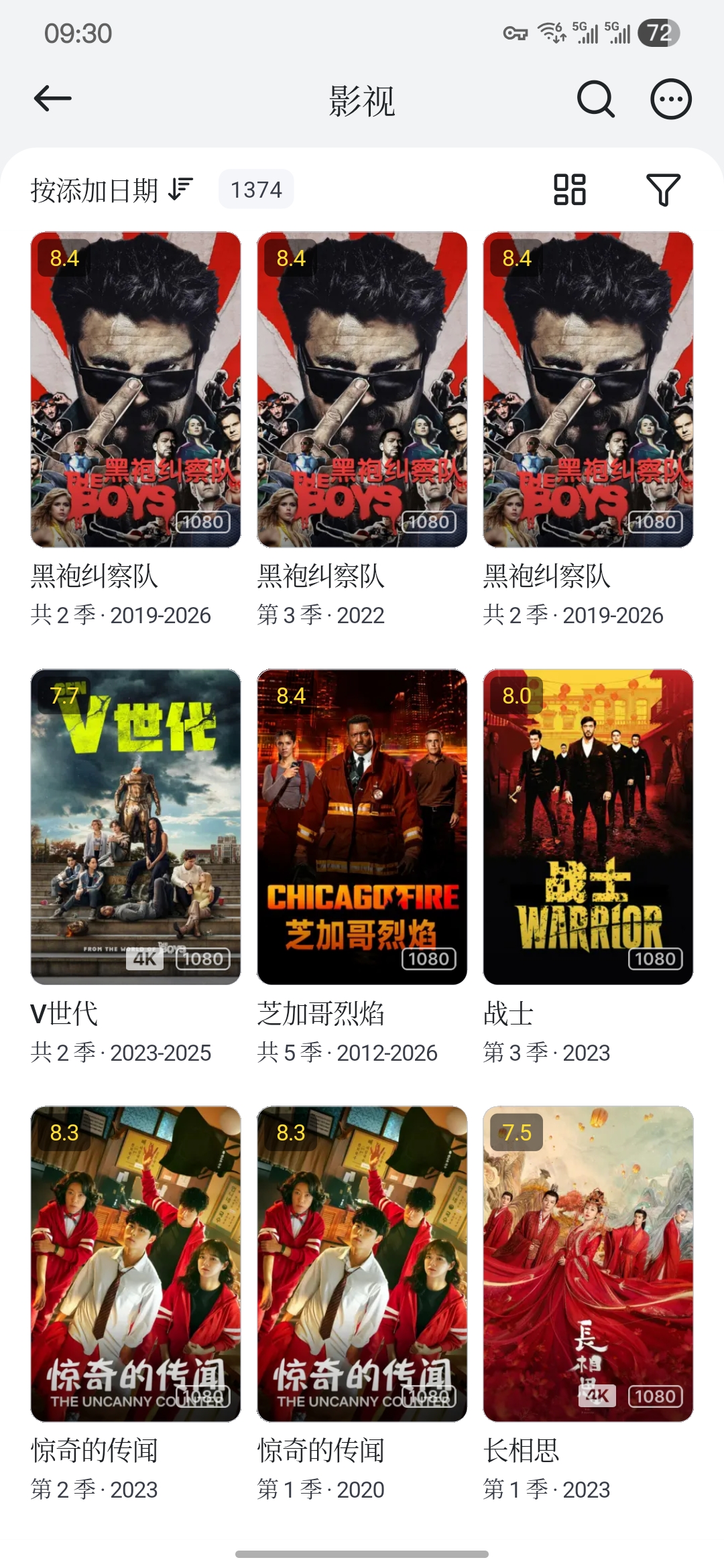724x1568 pixels.
Task: Tap the 1080 badge on 战士 poster
Action: pyautogui.click(x=656, y=958)
